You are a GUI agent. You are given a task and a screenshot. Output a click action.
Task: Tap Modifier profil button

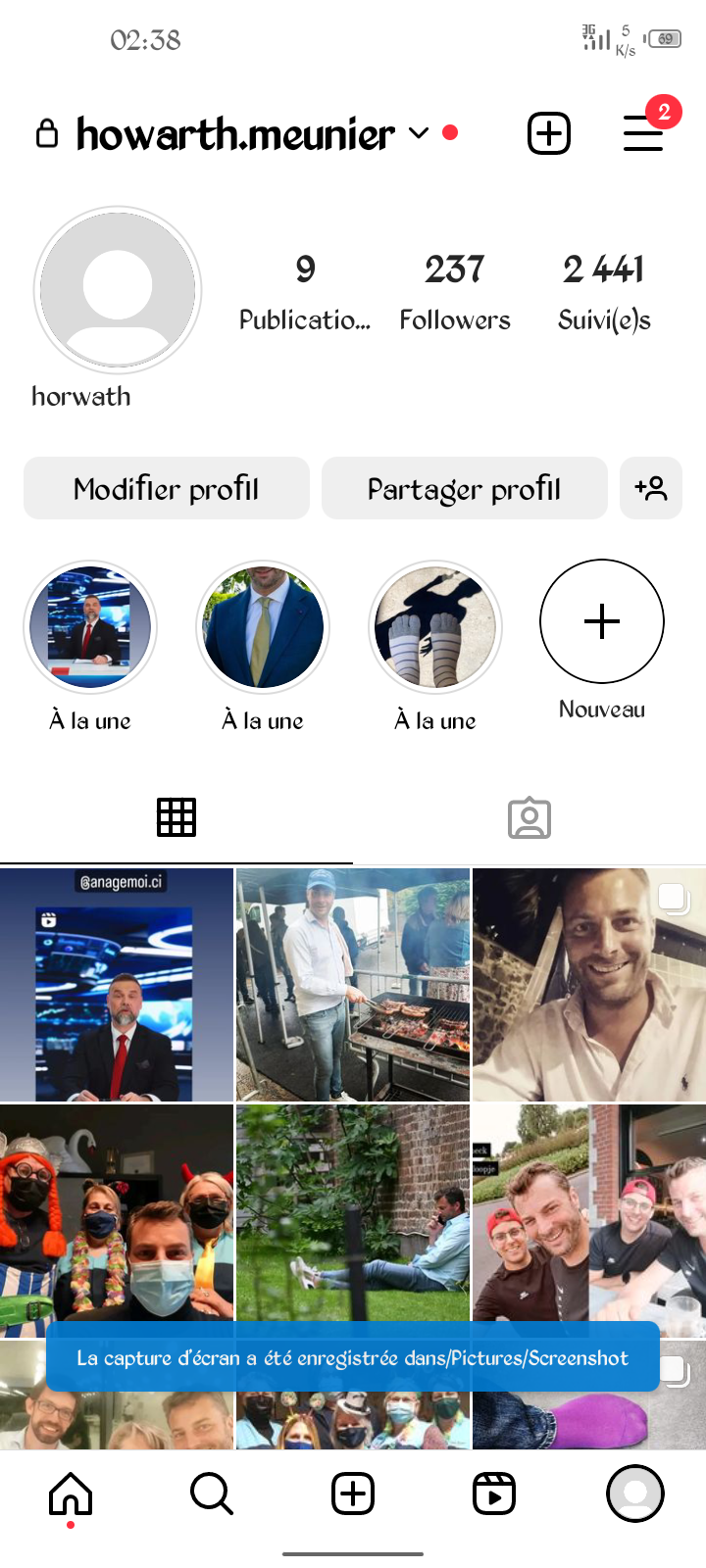pyautogui.click(x=167, y=488)
